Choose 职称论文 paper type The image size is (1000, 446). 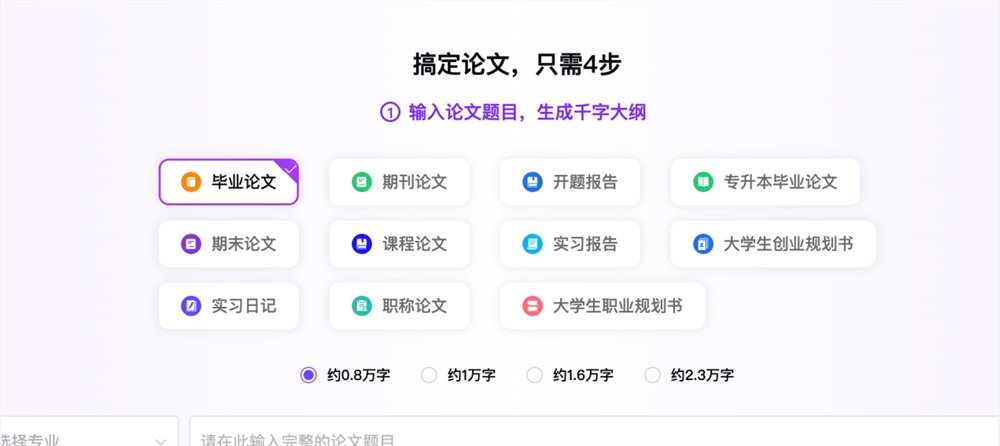pyautogui.click(x=399, y=306)
